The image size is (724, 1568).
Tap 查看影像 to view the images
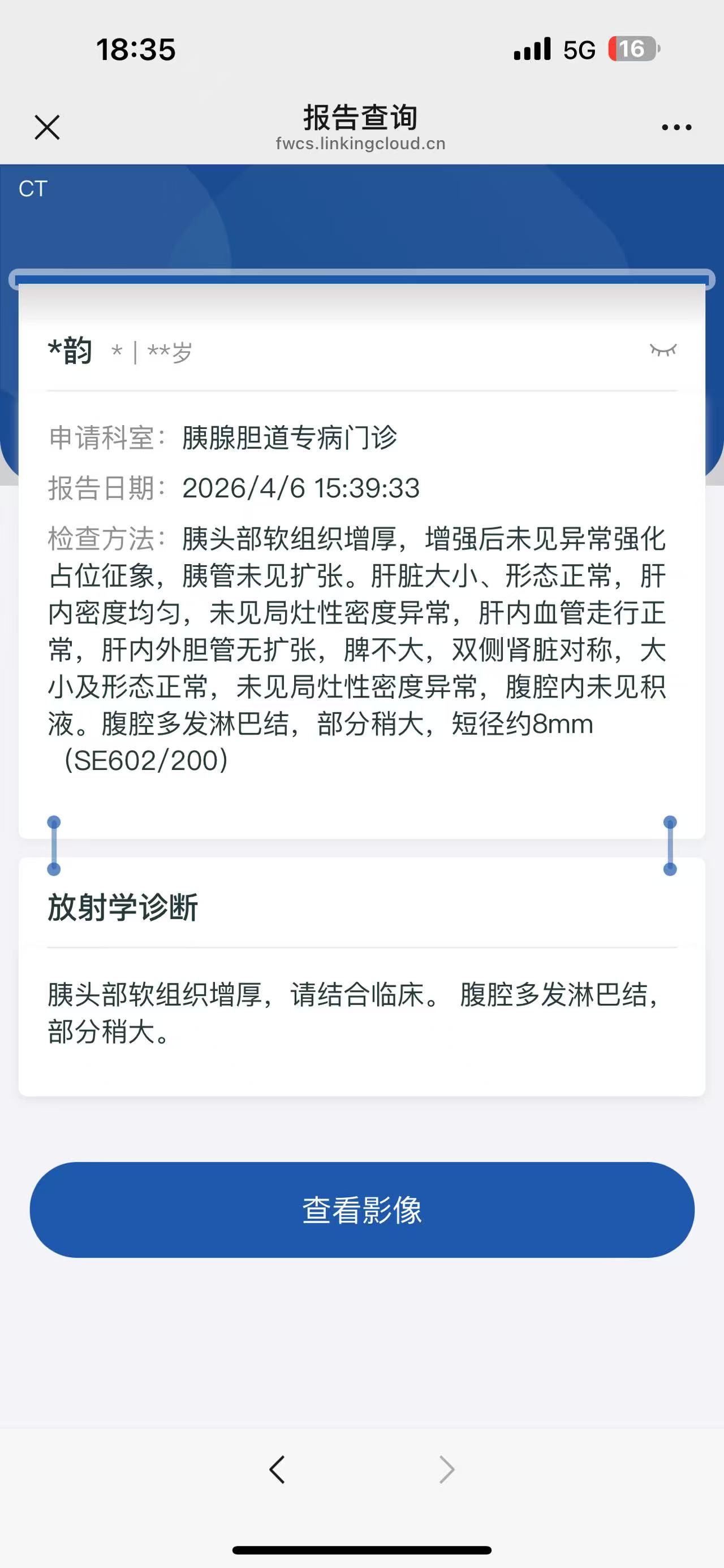pos(361,1210)
